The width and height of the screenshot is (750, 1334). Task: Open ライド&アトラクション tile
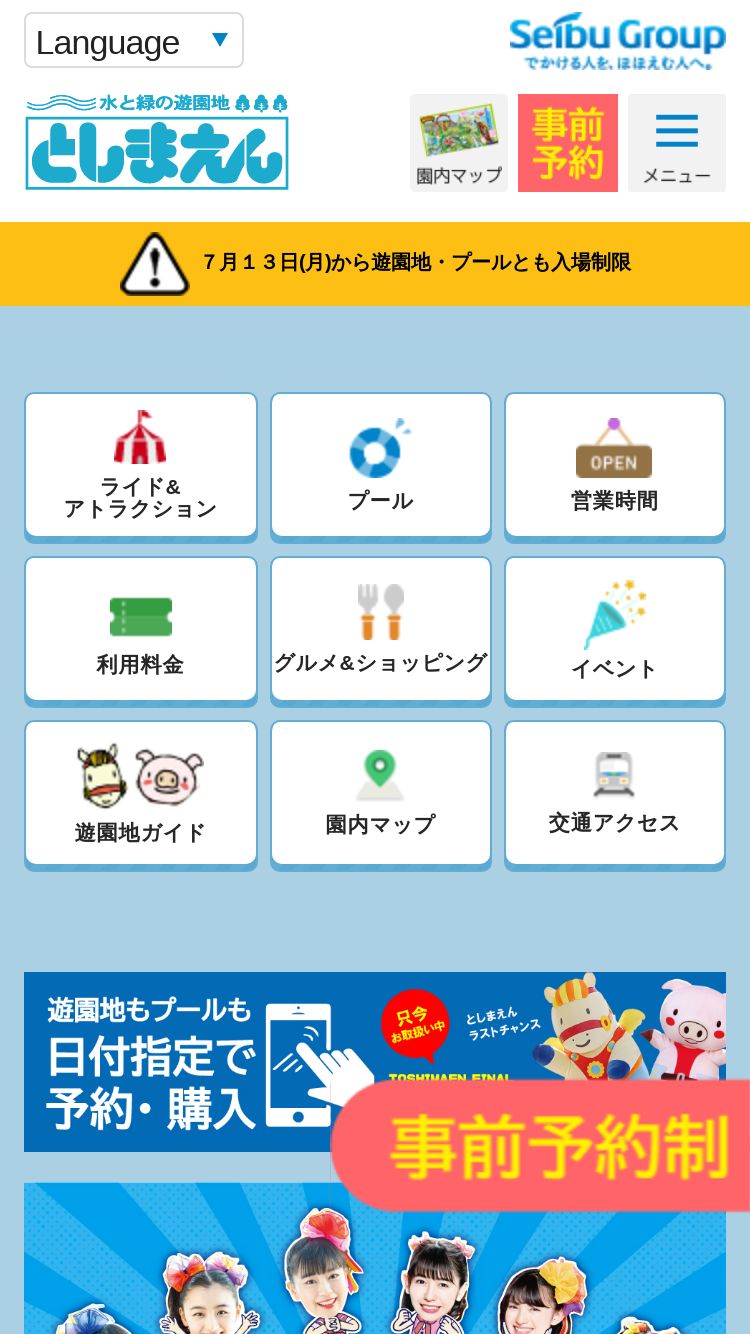click(141, 465)
